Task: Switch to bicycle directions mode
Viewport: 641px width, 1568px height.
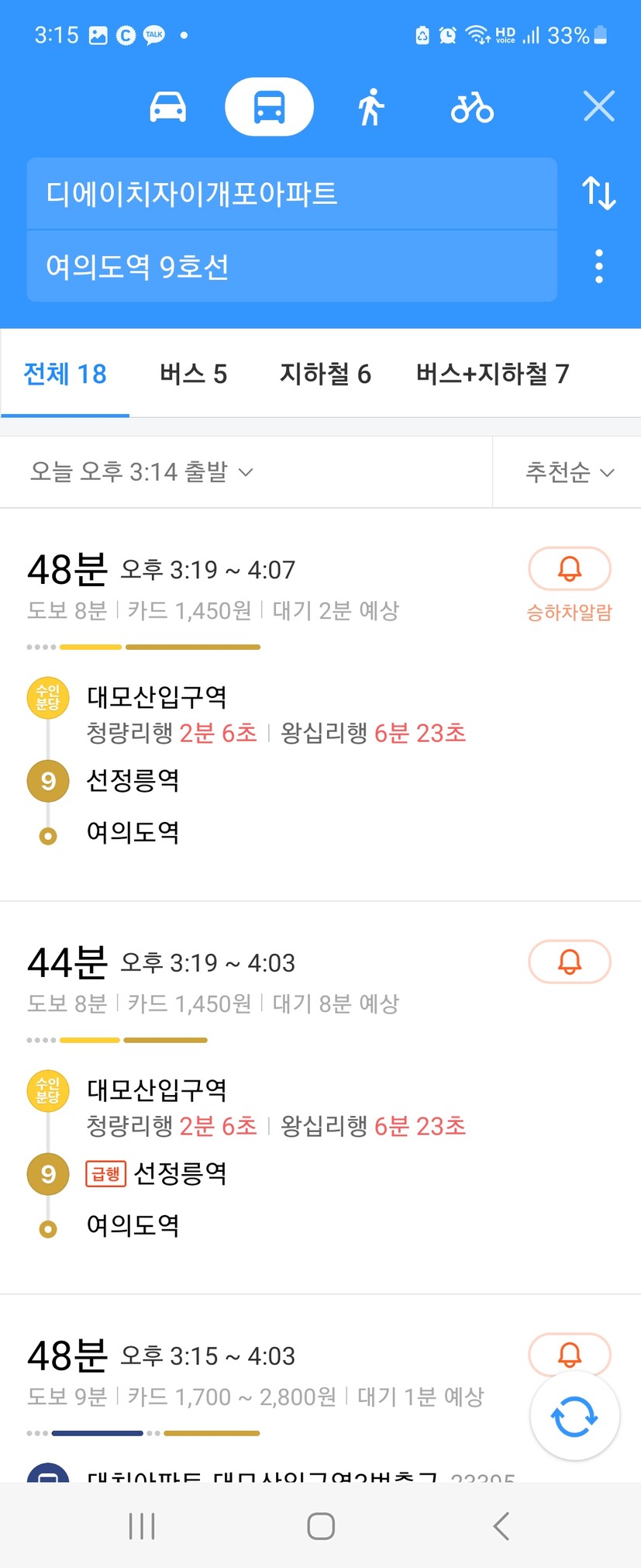Action: click(x=472, y=107)
